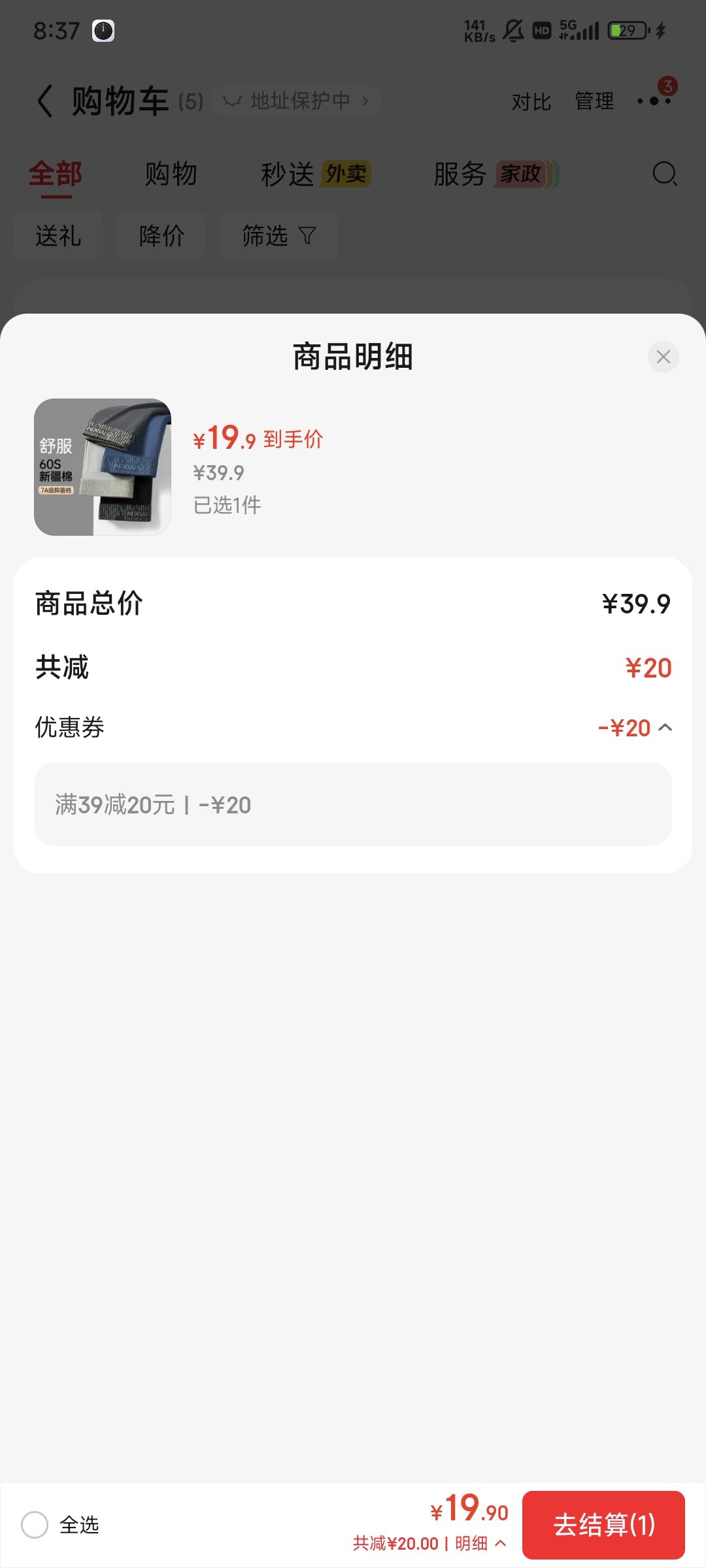Close the 商品明细 sheet

[663, 357]
